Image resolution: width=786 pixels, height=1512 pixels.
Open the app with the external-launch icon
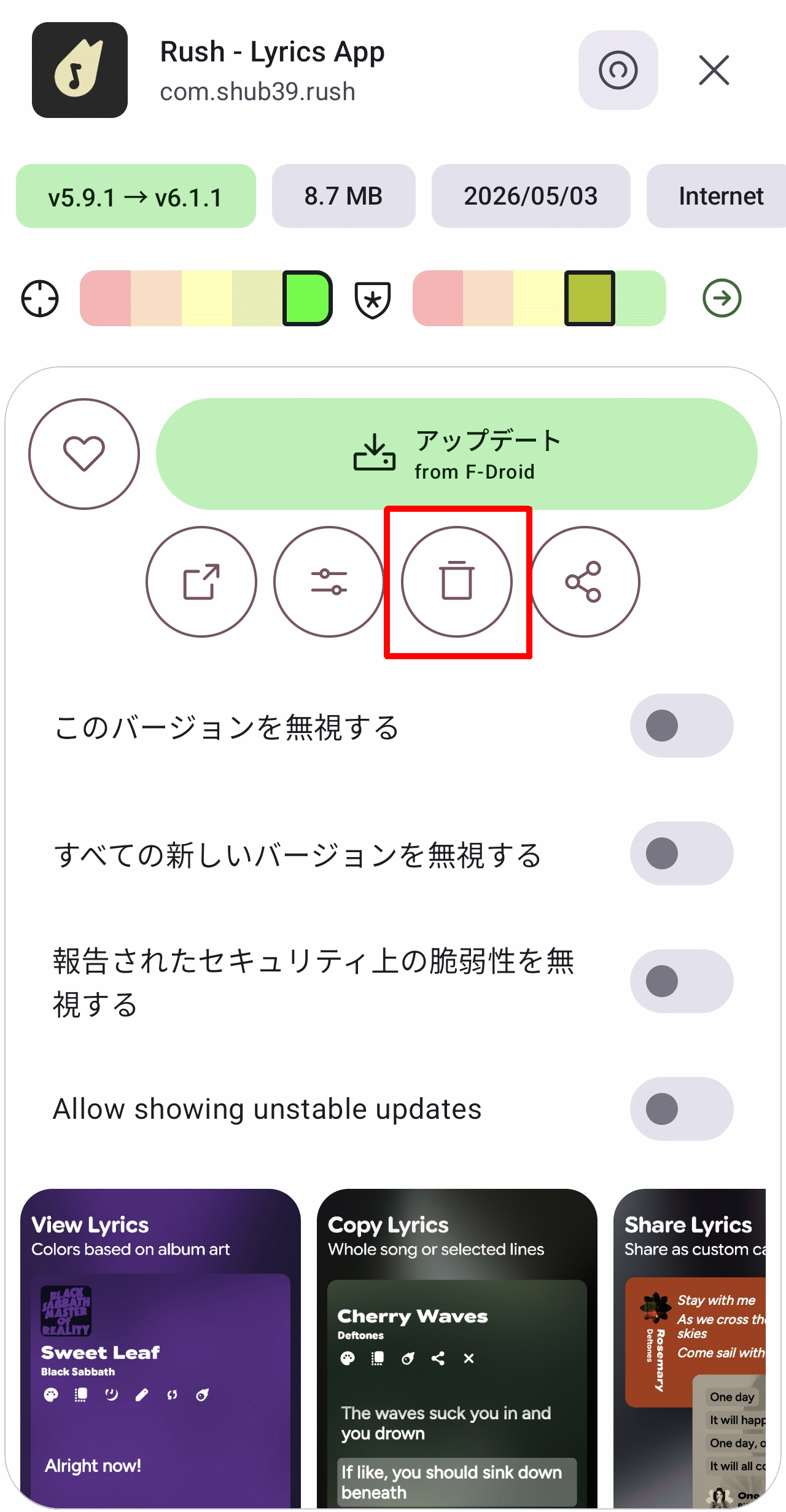pos(201,581)
